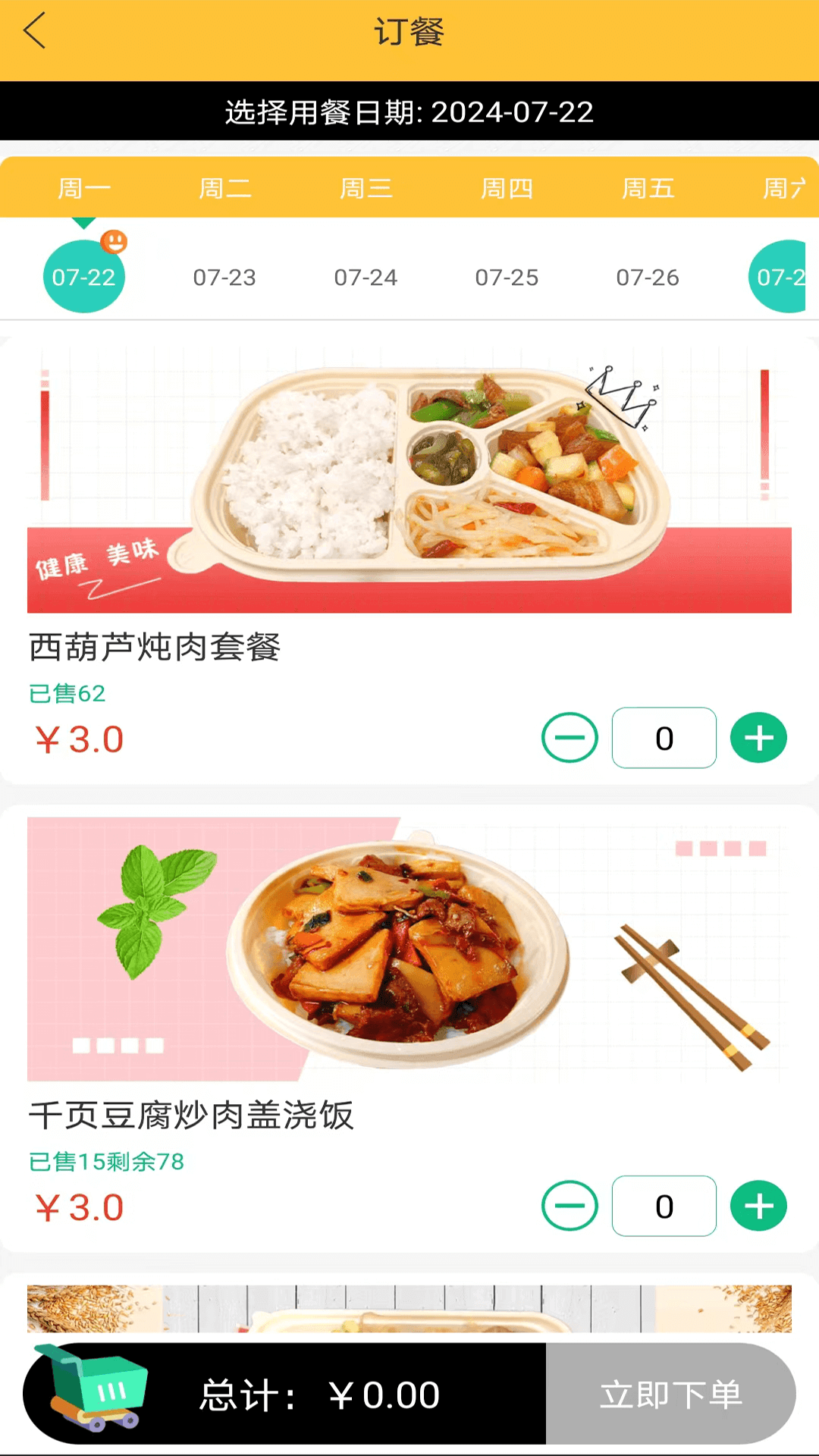The width and height of the screenshot is (819, 1456).
Task: Edit the 千页豆腐炒肉盖浇饭 quantity field
Action: pos(664,1206)
